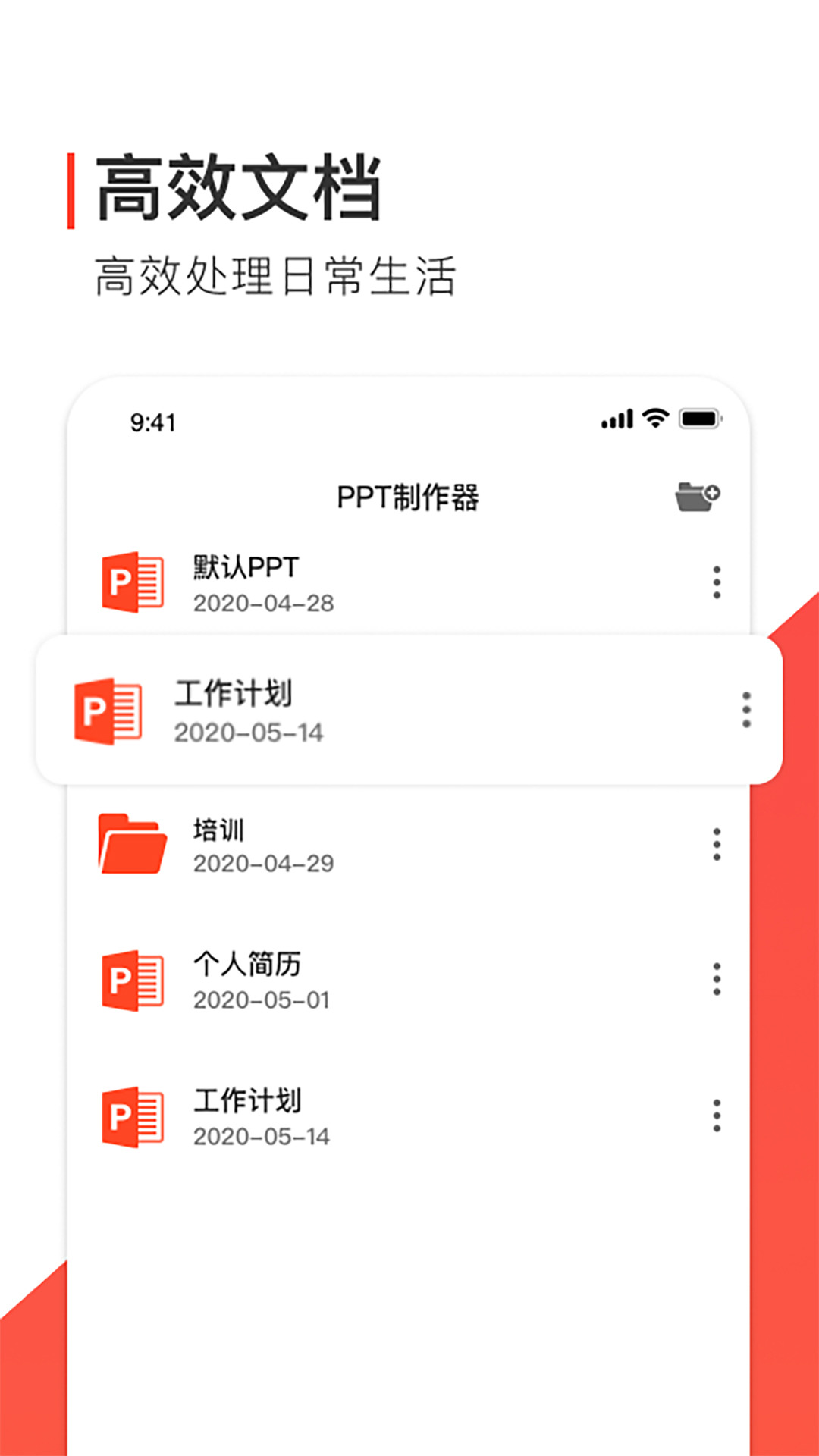The height and width of the screenshot is (1456, 819).
Task: Click the new folder icon in title bar
Action: [x=699, y=494]
